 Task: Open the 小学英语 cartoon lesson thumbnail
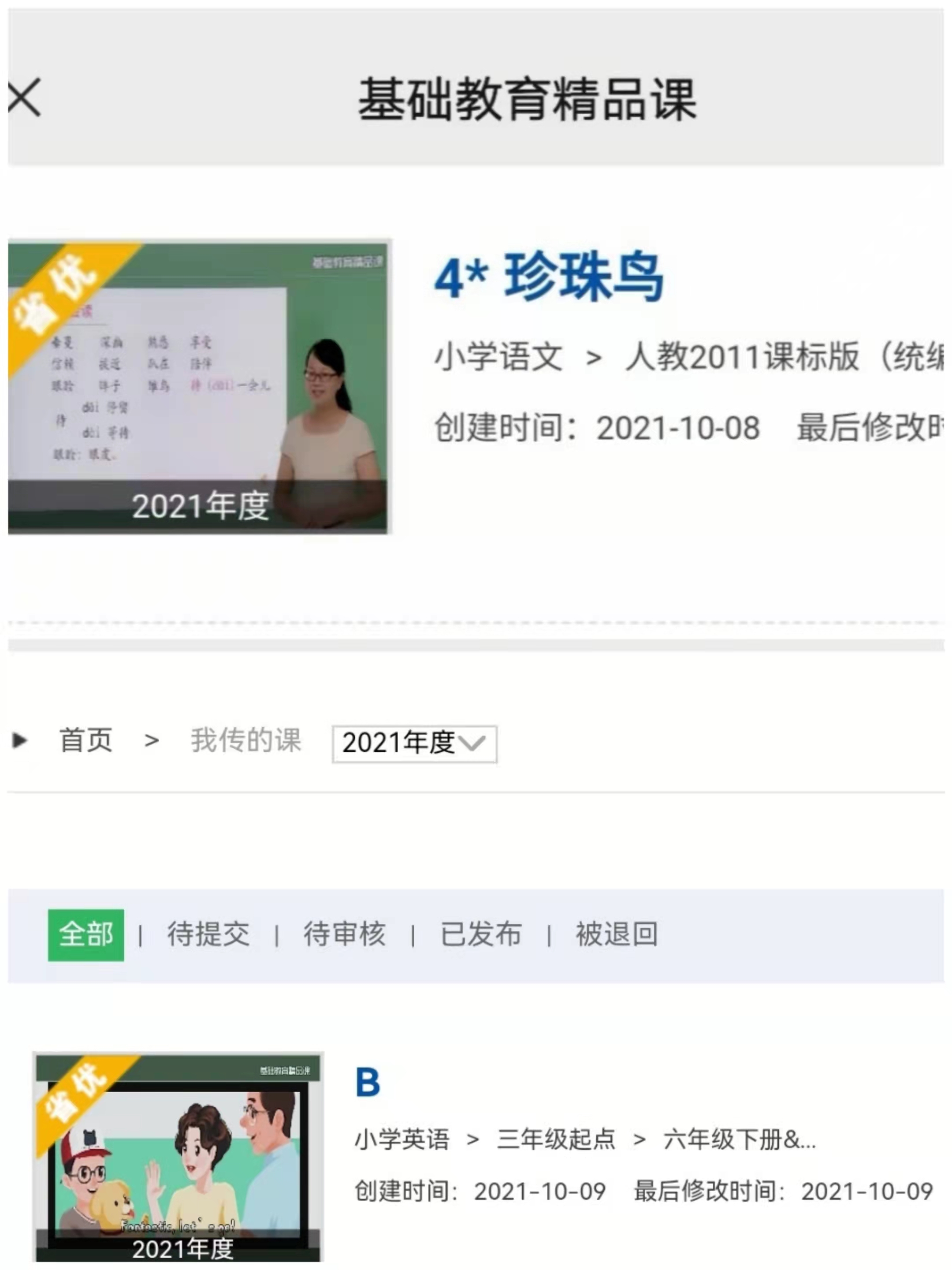click(178, 1156)
